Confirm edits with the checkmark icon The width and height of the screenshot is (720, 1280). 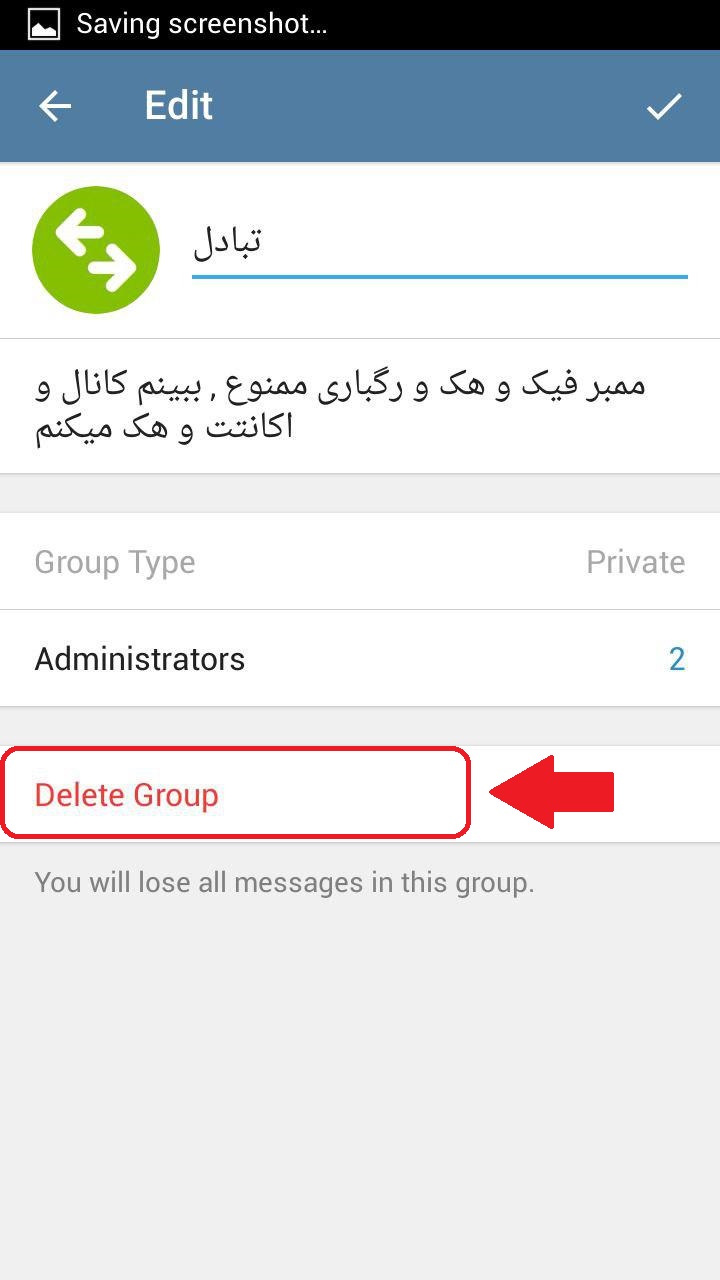664,106
